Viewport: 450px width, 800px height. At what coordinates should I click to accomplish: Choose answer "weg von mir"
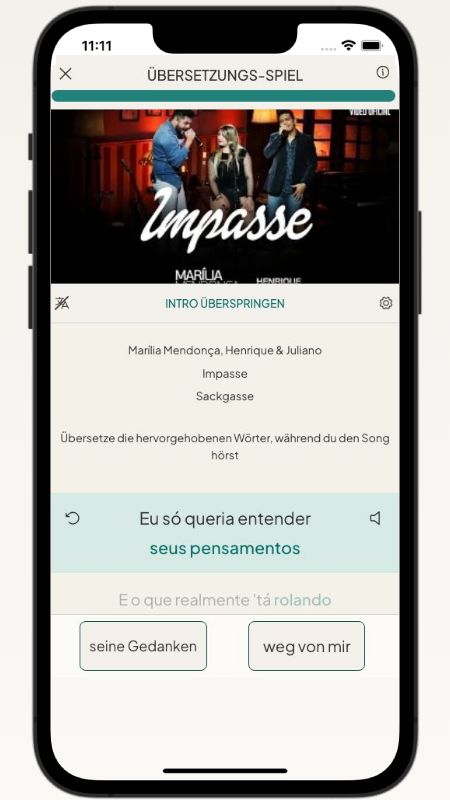tap(307, 646)
